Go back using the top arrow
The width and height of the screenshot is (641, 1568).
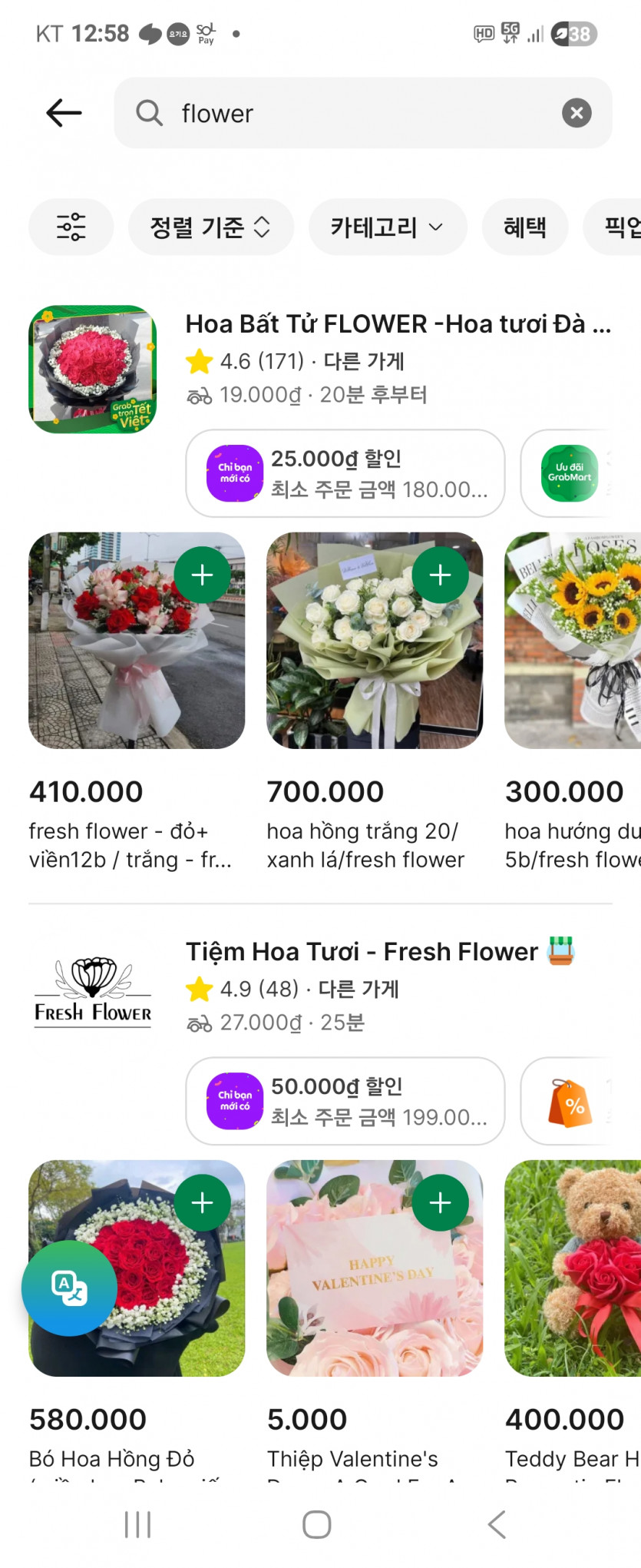click(64, 113)
